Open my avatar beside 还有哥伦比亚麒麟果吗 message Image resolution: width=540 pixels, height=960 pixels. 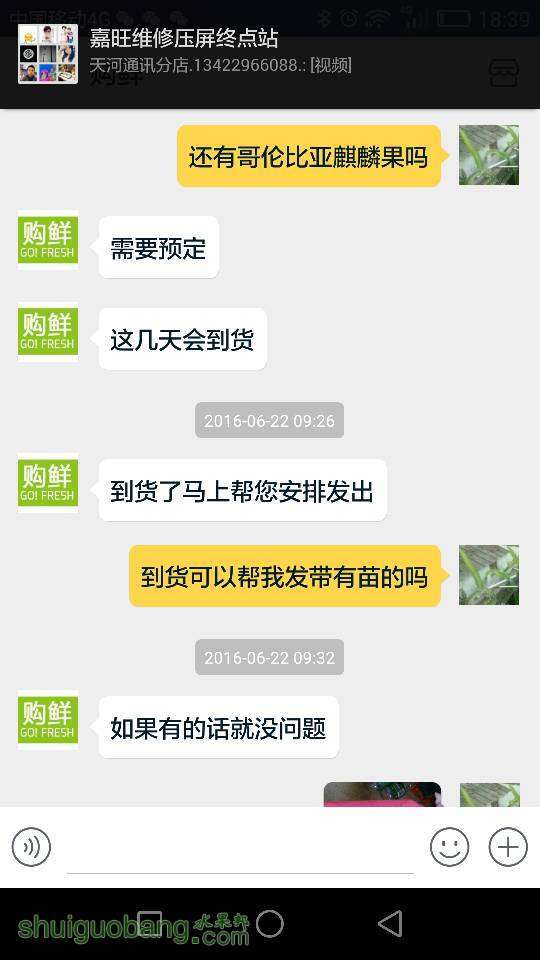[x=489, y=155]
